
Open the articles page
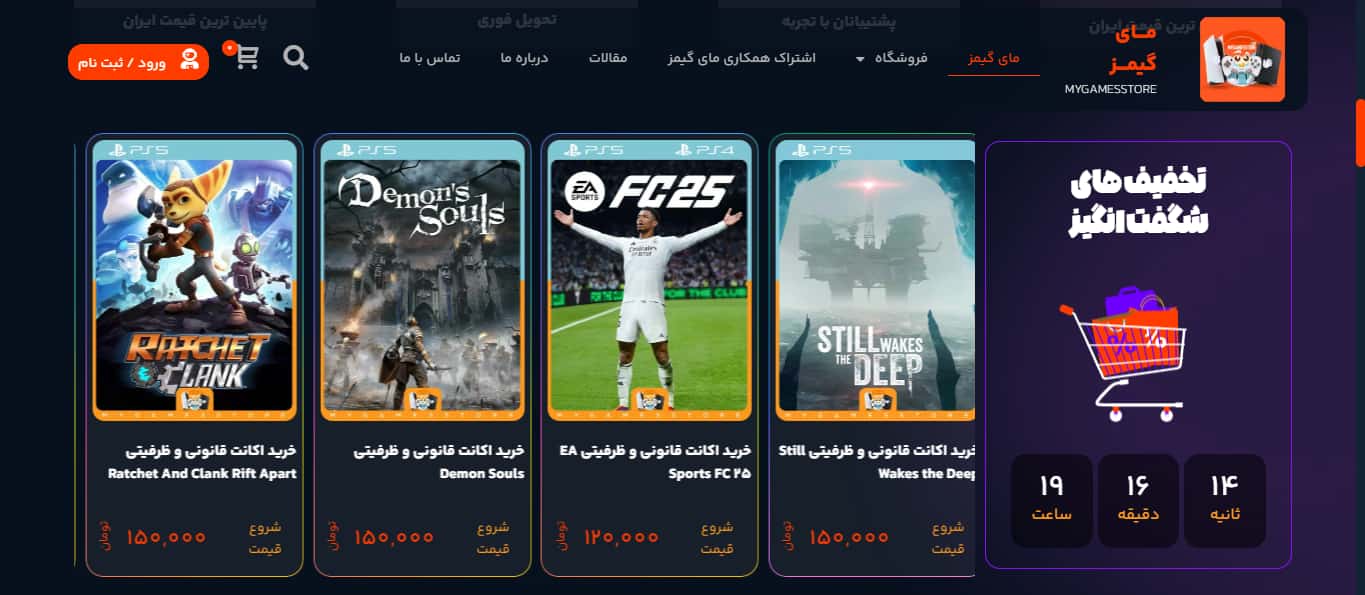coord(608,58)
